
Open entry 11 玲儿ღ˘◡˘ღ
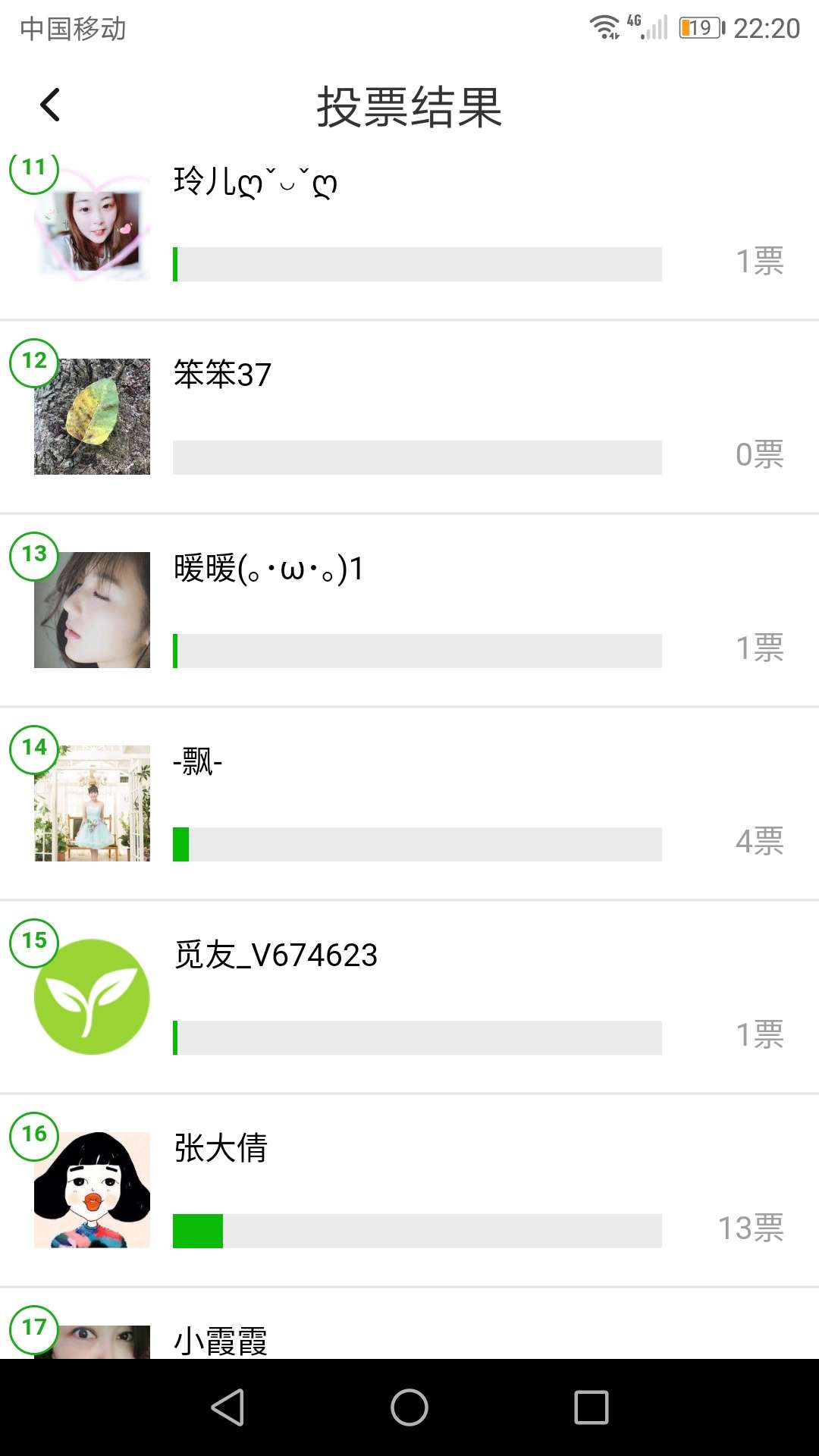(x=409, y=227)
